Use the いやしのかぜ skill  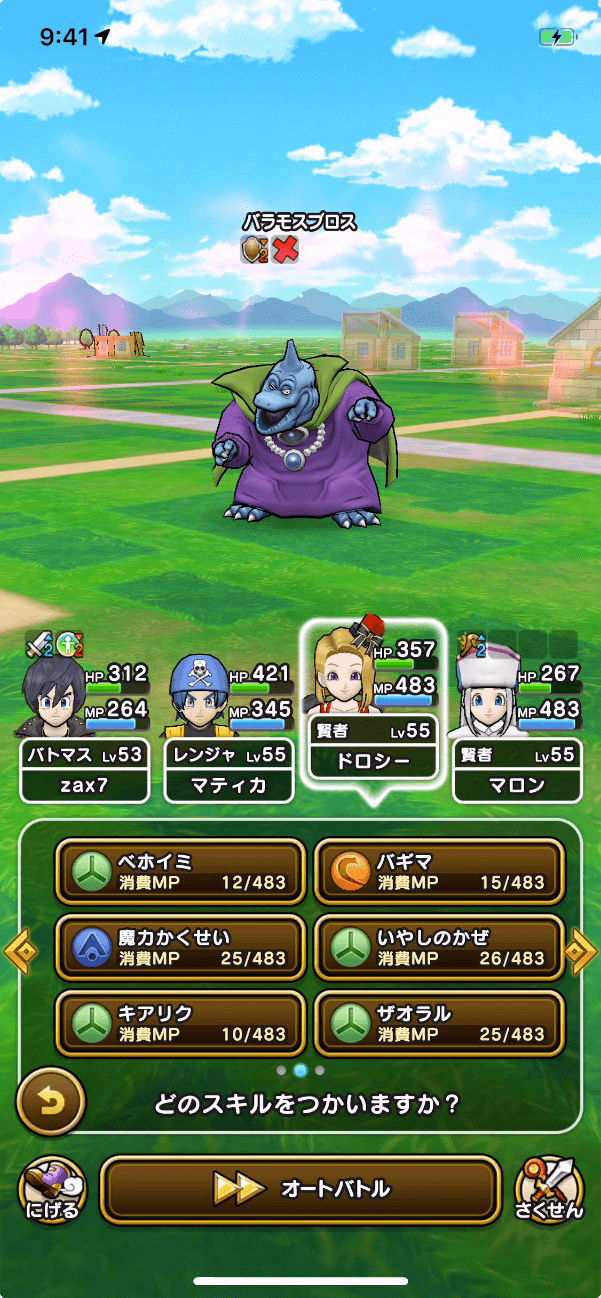[440, 947]
